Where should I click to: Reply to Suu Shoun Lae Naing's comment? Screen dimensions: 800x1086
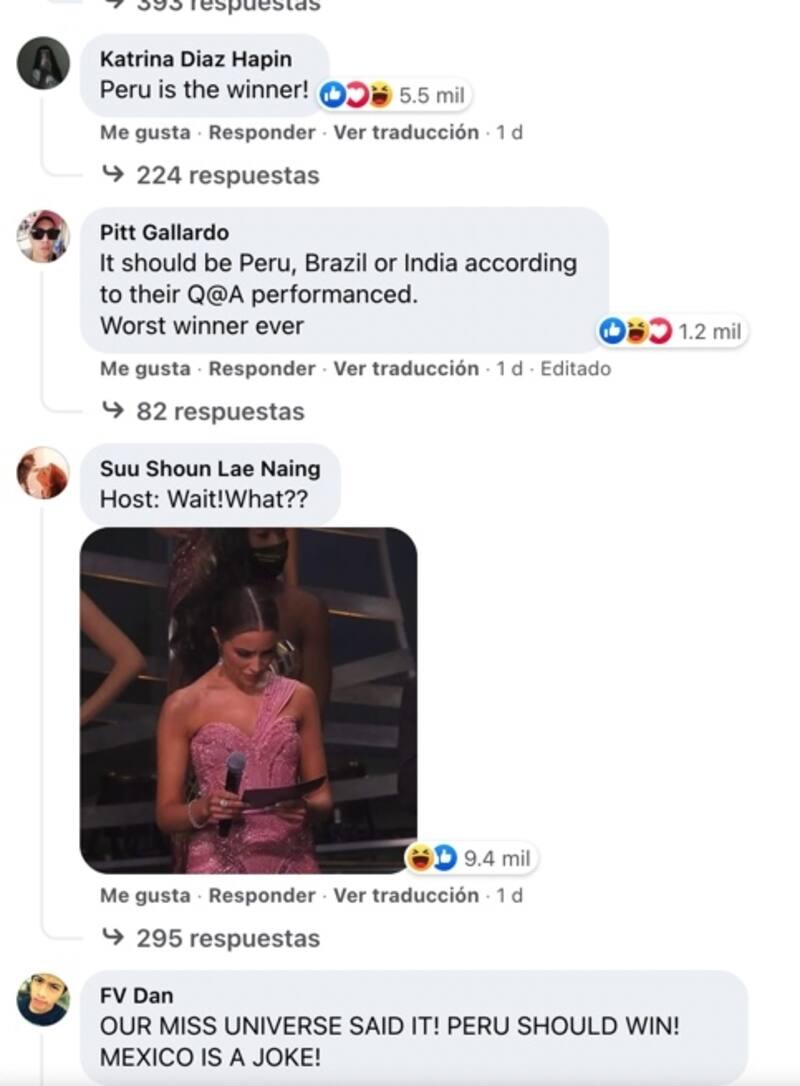coord(261,896)
